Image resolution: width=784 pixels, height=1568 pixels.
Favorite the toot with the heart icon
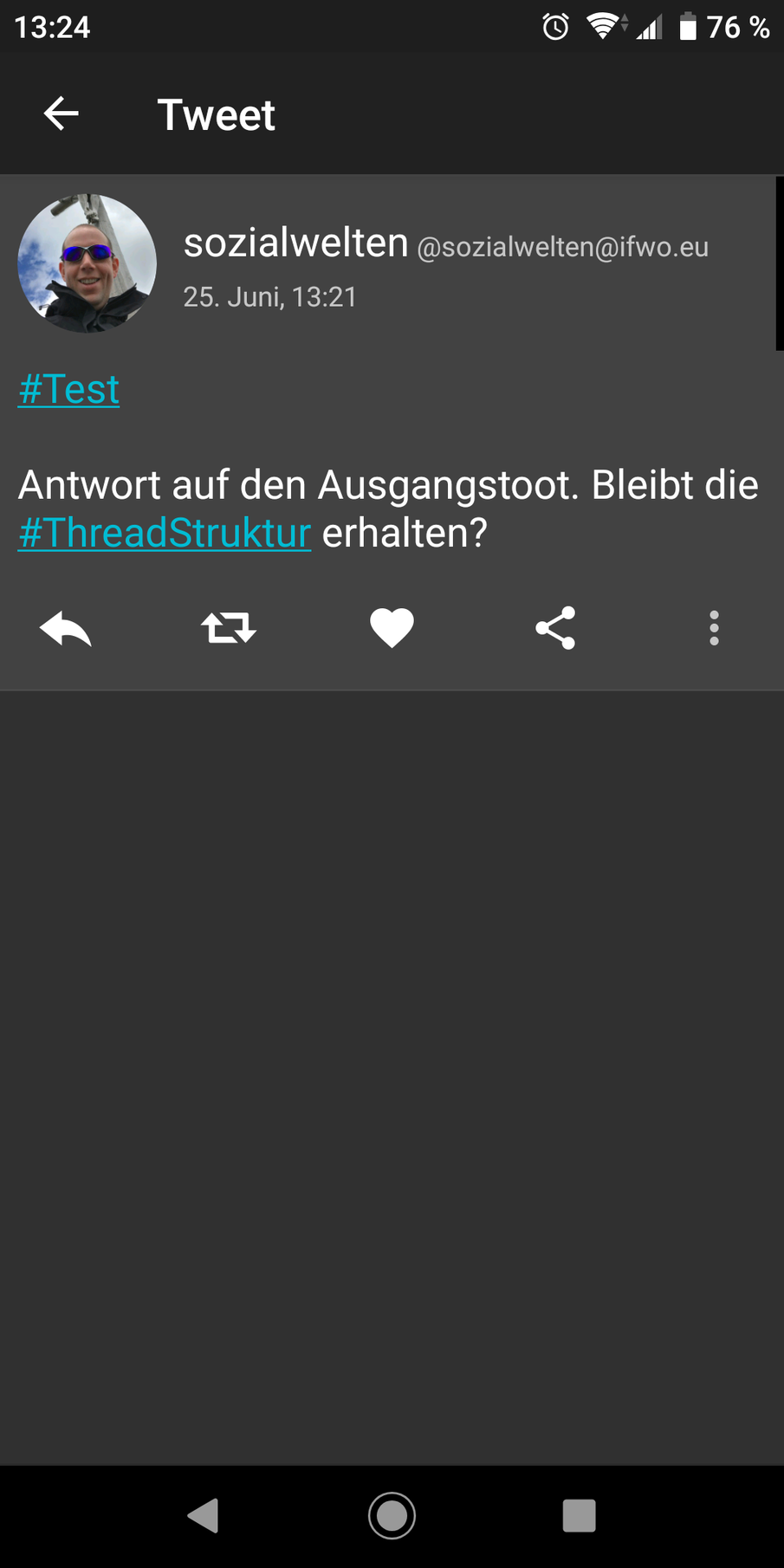pyautogui.click(x=392, y=628)
